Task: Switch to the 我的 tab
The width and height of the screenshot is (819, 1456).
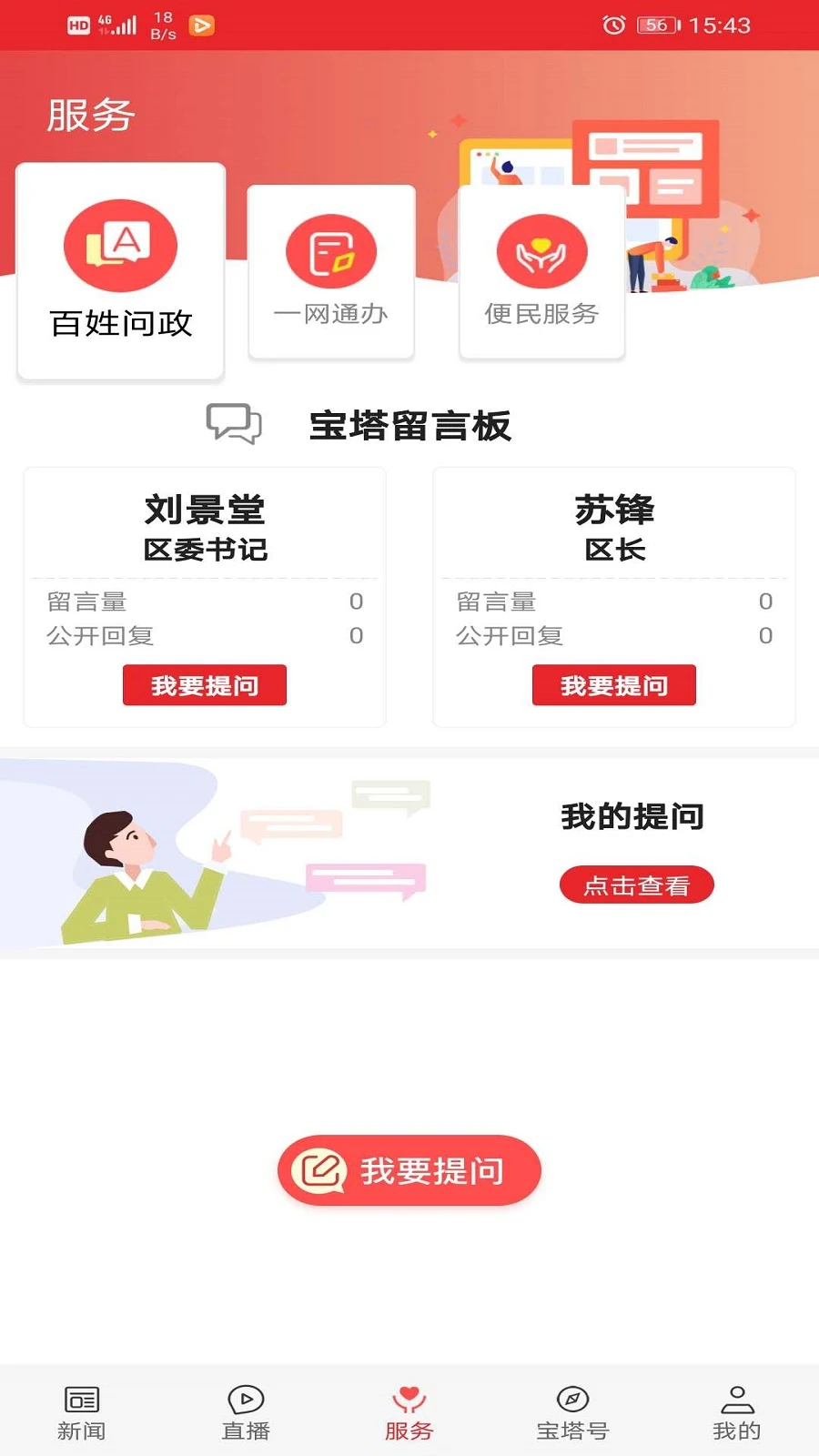Action: [737, 1410]
